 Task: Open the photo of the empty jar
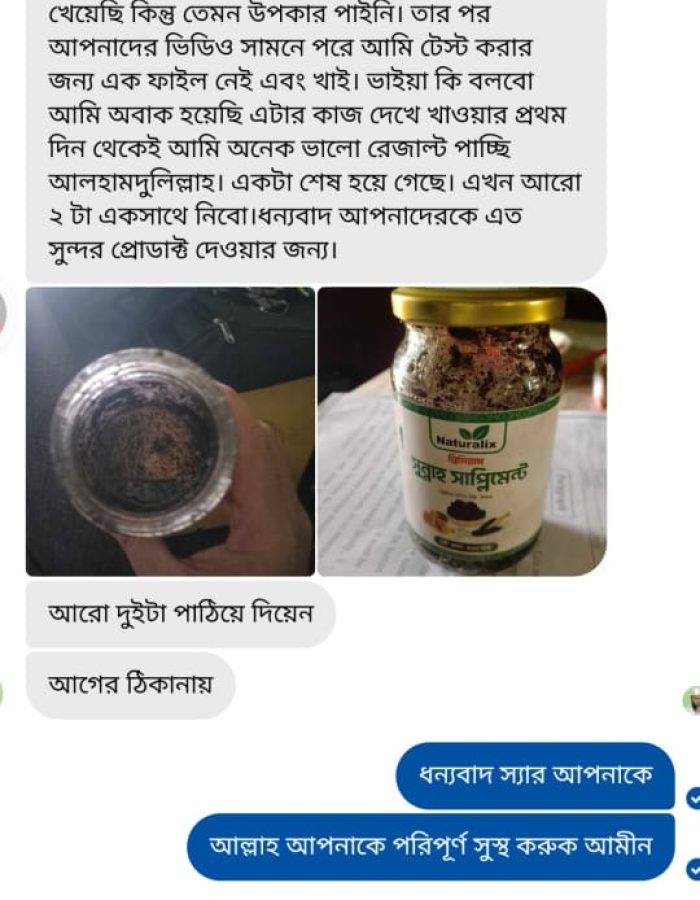click(170, 432)
